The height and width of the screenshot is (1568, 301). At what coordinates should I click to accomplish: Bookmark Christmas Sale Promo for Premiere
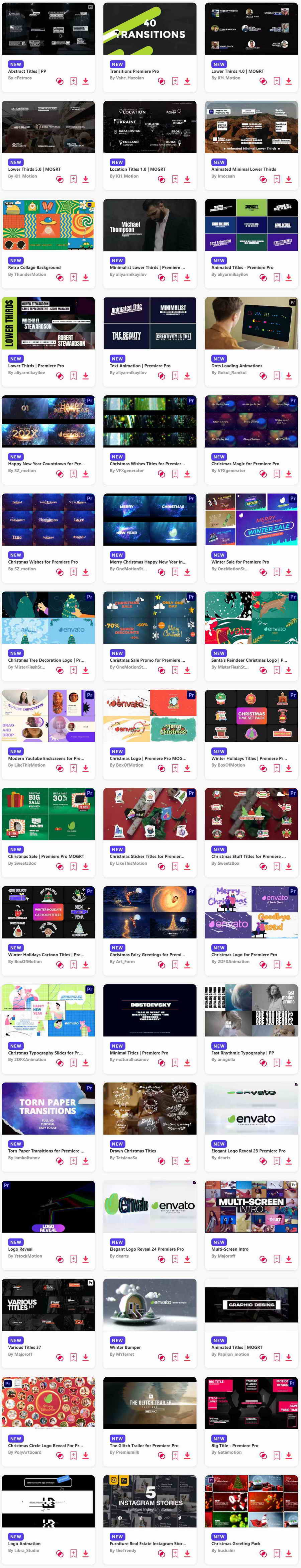(x=175, y=670)
